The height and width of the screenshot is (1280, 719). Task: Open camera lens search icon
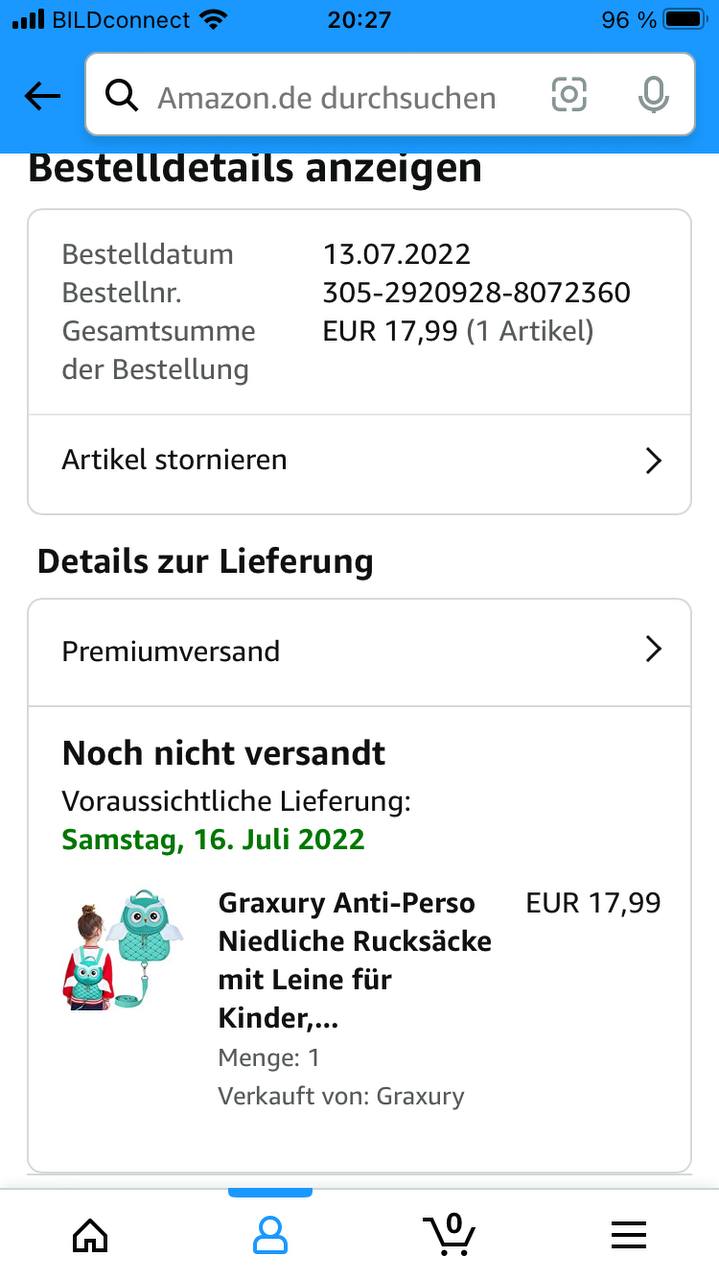(569, 96)
